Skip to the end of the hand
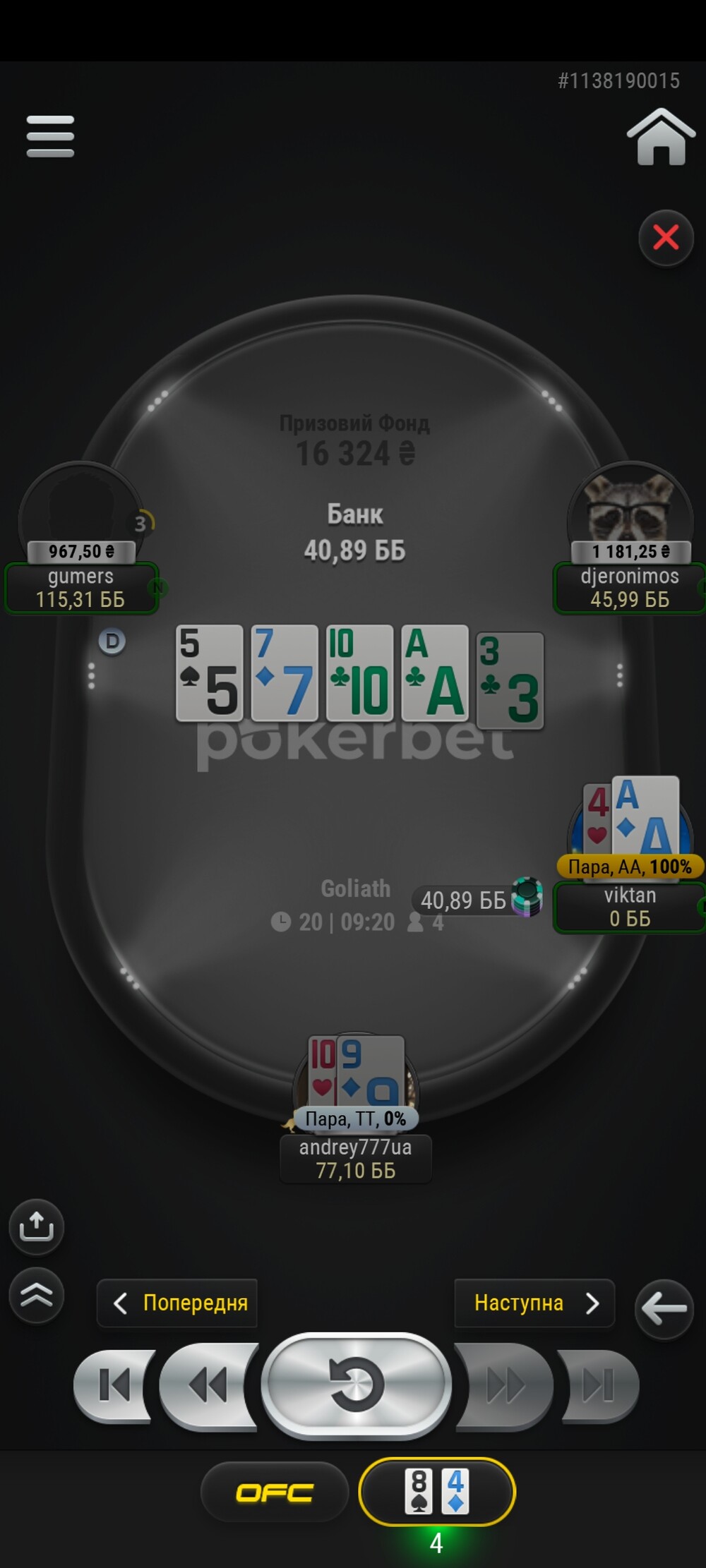Viewport: 706px width, 1568px height. pyautogui.click(x=599, y=1385)
